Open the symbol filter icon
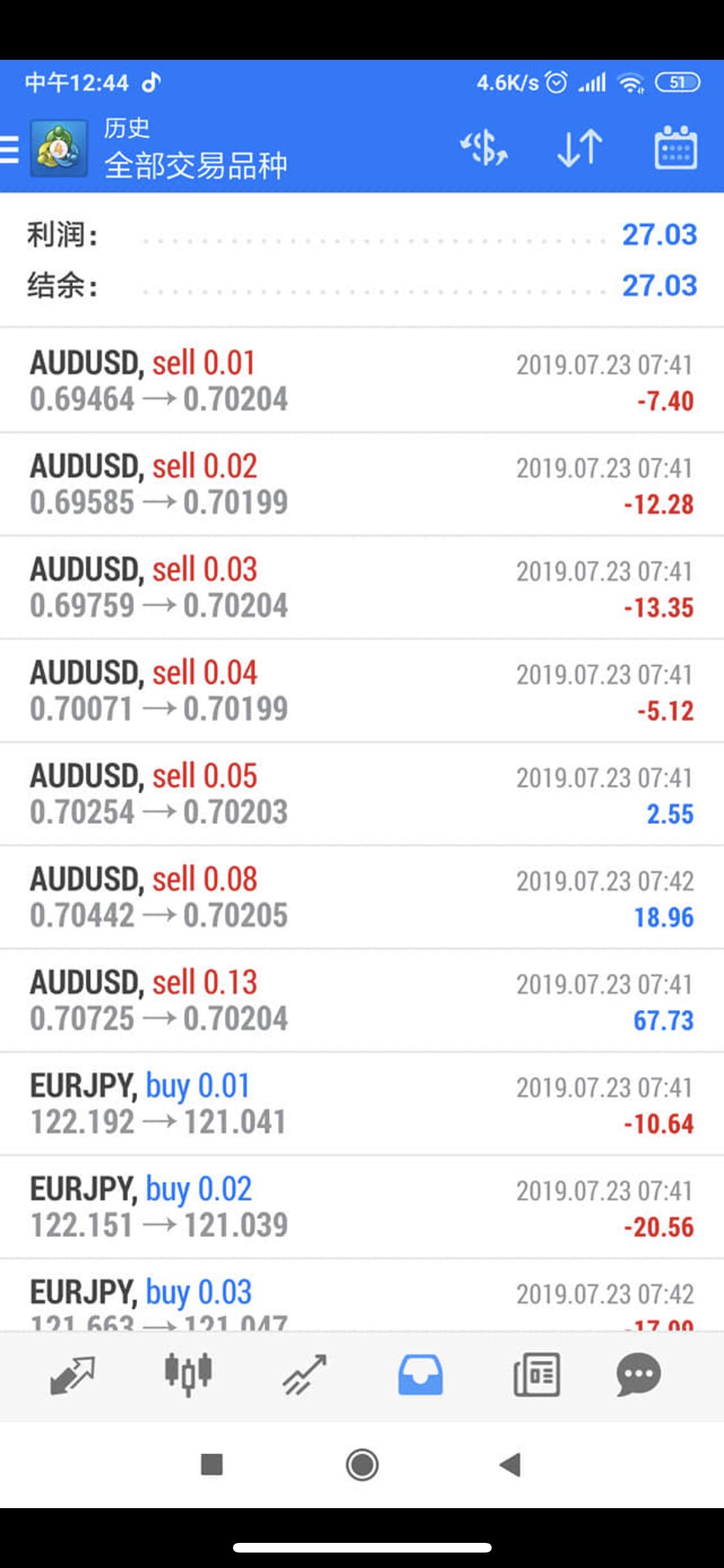724x1568 pixels. pos(484,148)
